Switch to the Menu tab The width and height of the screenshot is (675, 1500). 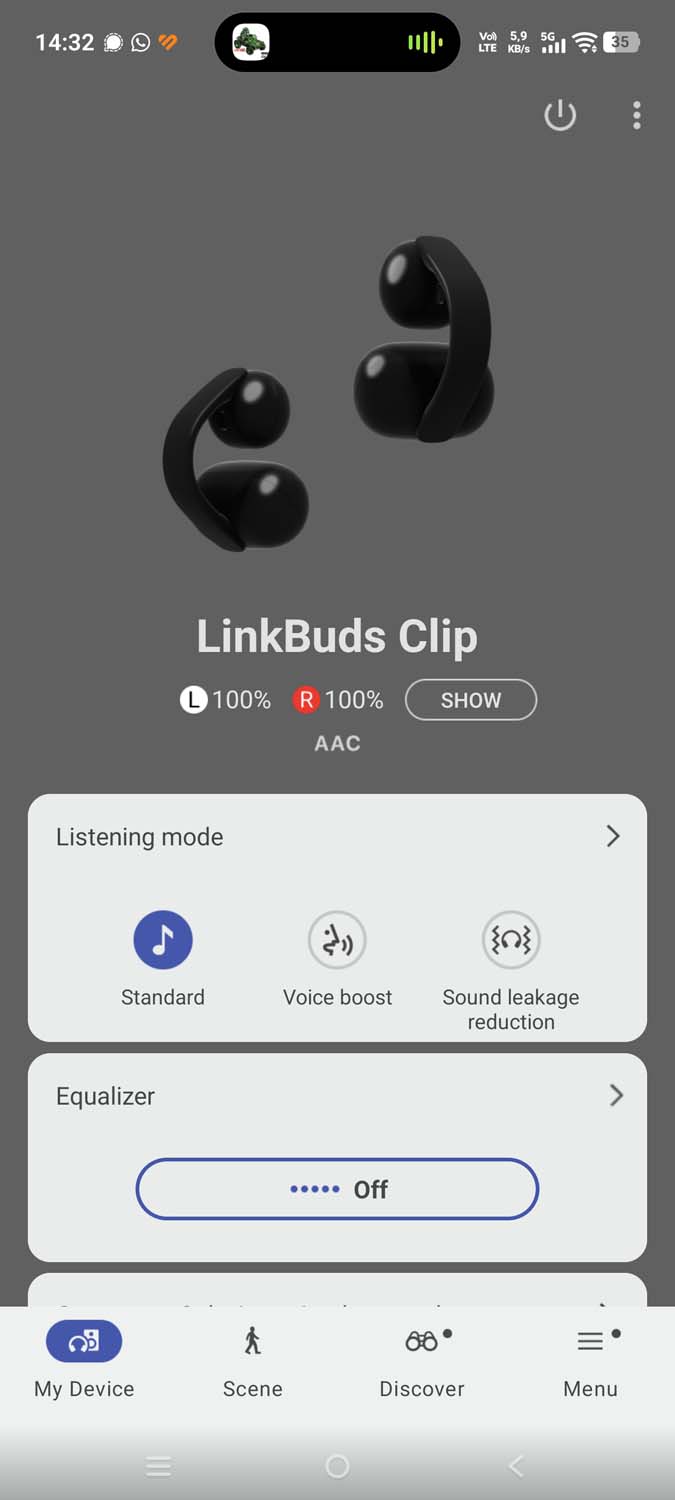[x=591, y=1360]
